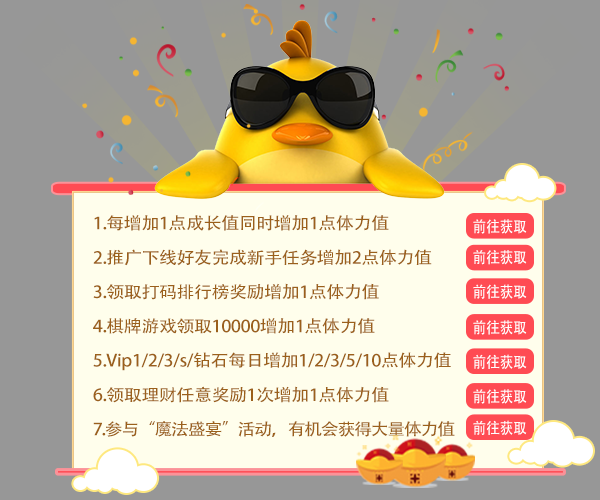Tap 前往获取 for 棋牌游戏领取10000
Screen dimensions: 600x500
(x=499, y=327)
